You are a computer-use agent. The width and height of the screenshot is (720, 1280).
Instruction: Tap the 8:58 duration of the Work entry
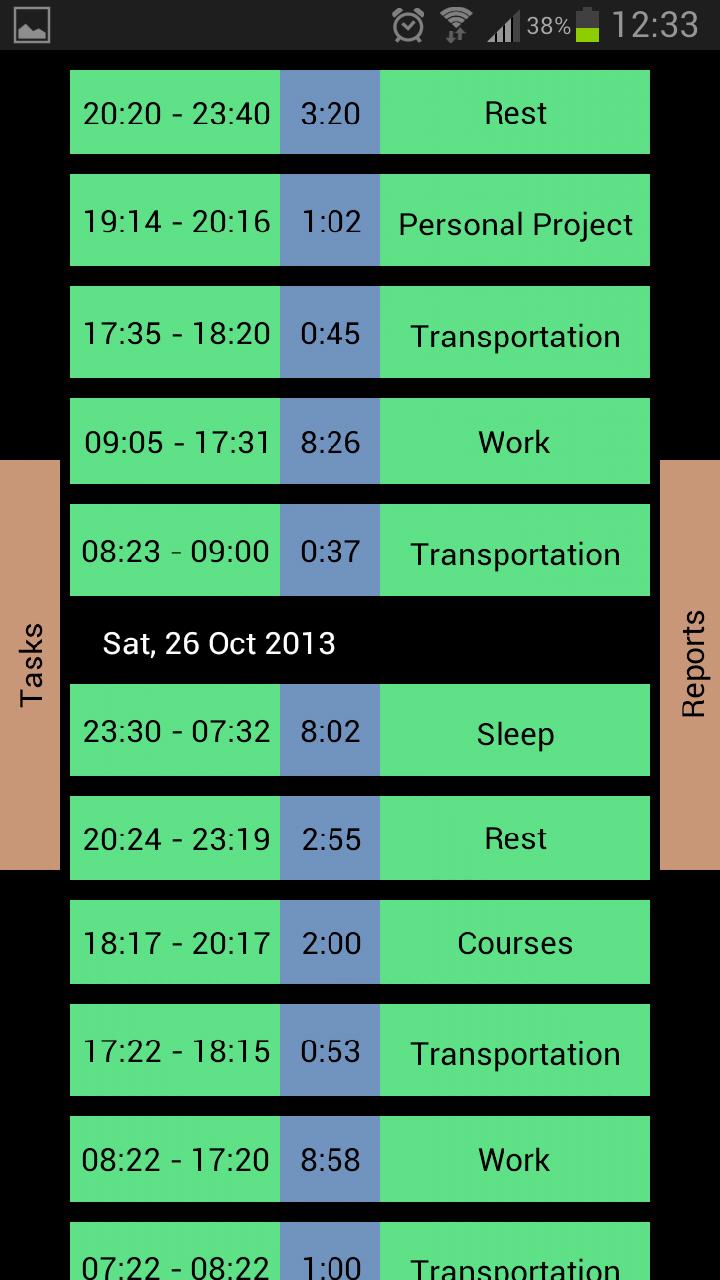click(x=330, y=1158)
